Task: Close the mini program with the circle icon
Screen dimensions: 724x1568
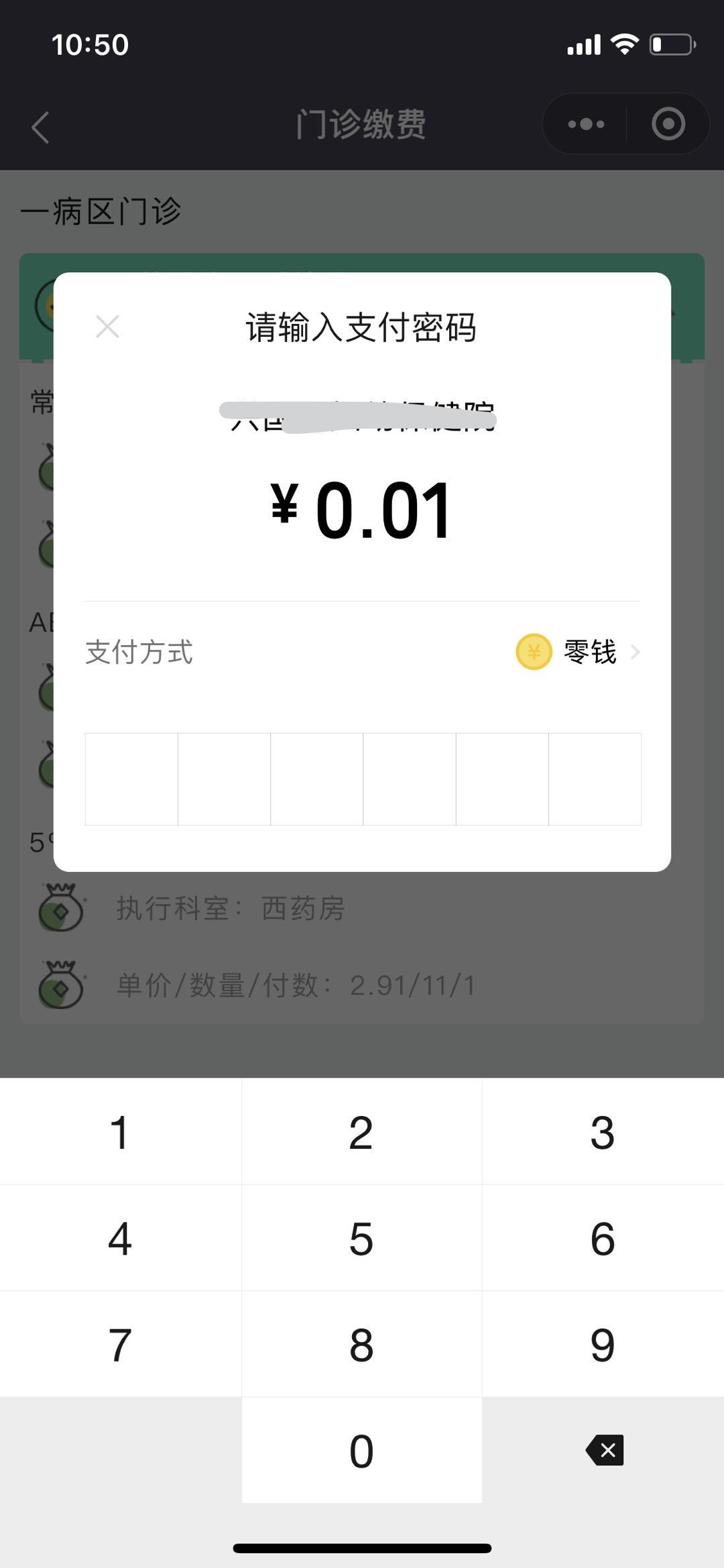Action: pyautogui.click(x=668, y=124)
